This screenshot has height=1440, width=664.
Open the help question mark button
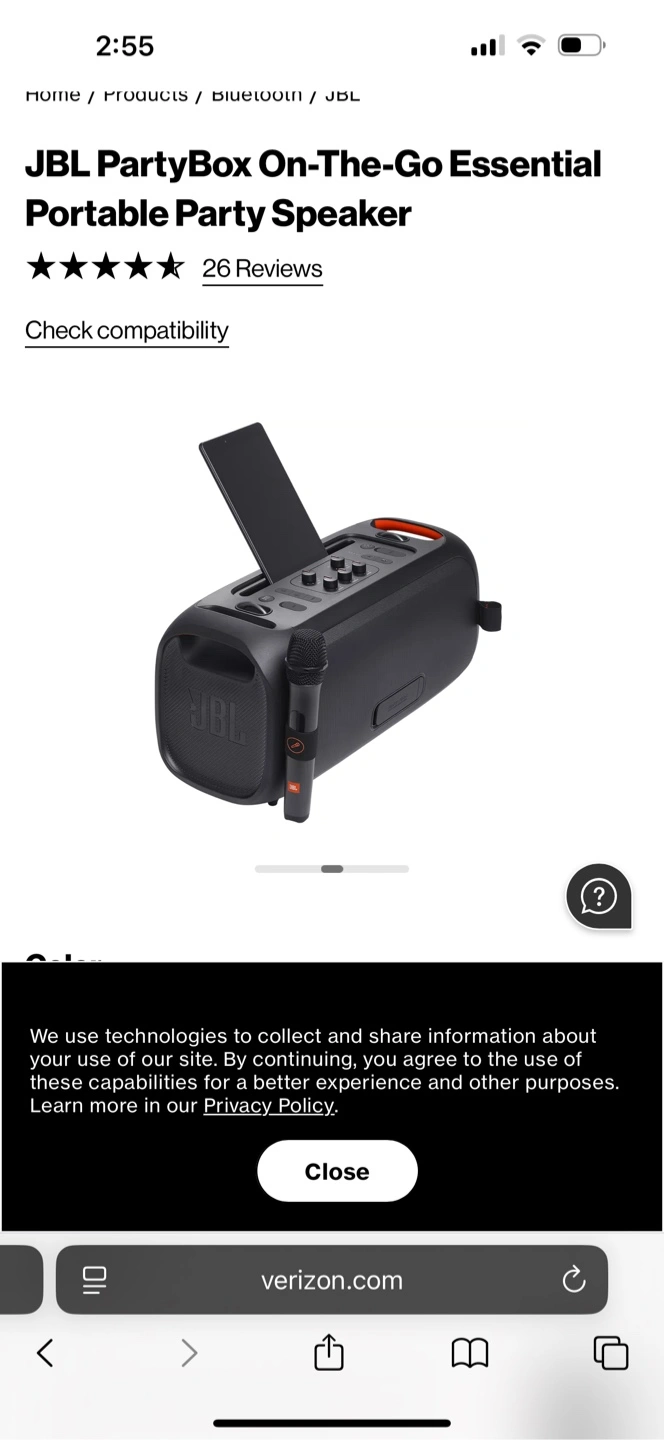pyautogui.click(x=599, y=897)
